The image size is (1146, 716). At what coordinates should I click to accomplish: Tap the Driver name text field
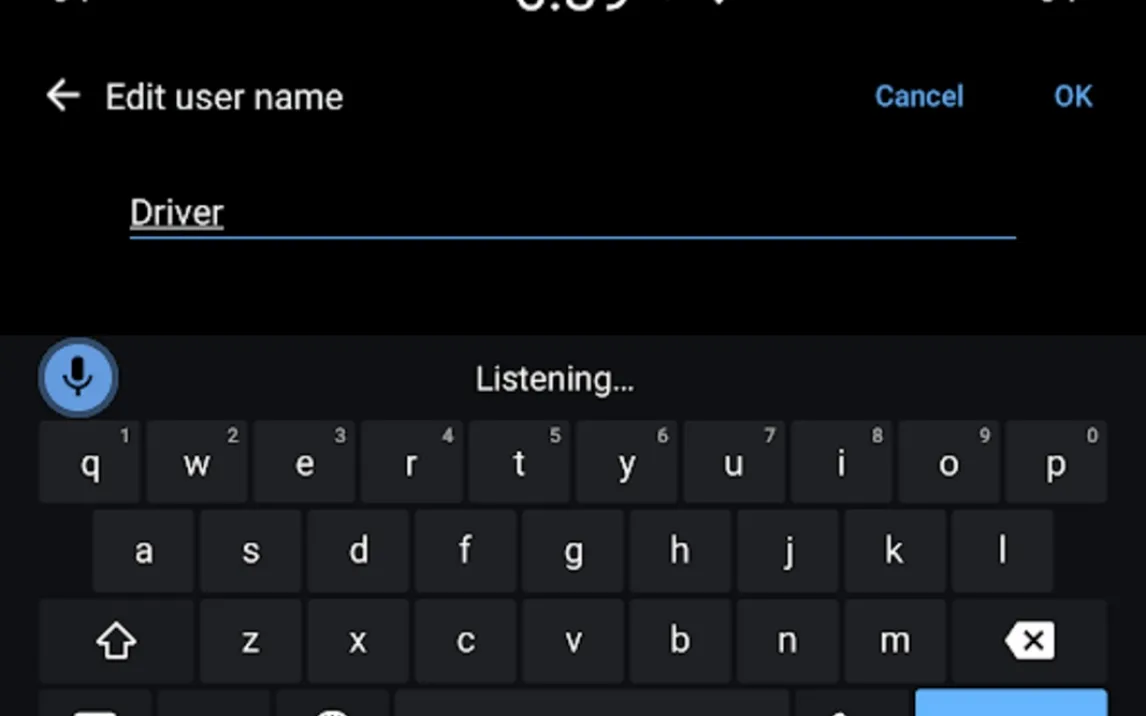[x=571, y=213]
